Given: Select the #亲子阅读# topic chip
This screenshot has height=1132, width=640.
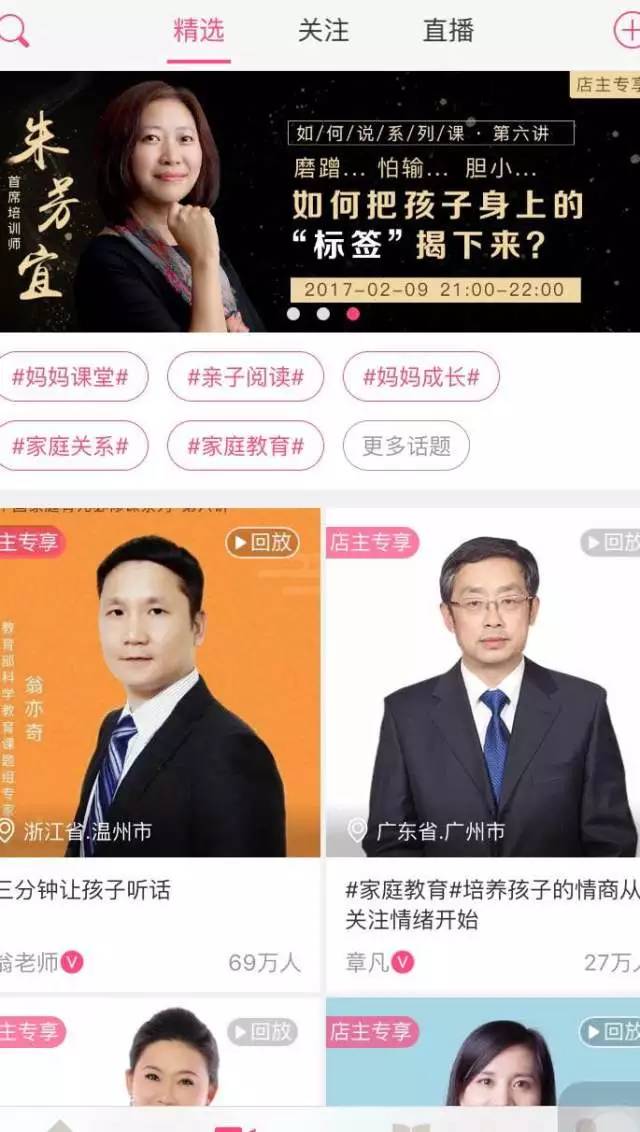Looking at the screenshot, I should tap(245, 377).
